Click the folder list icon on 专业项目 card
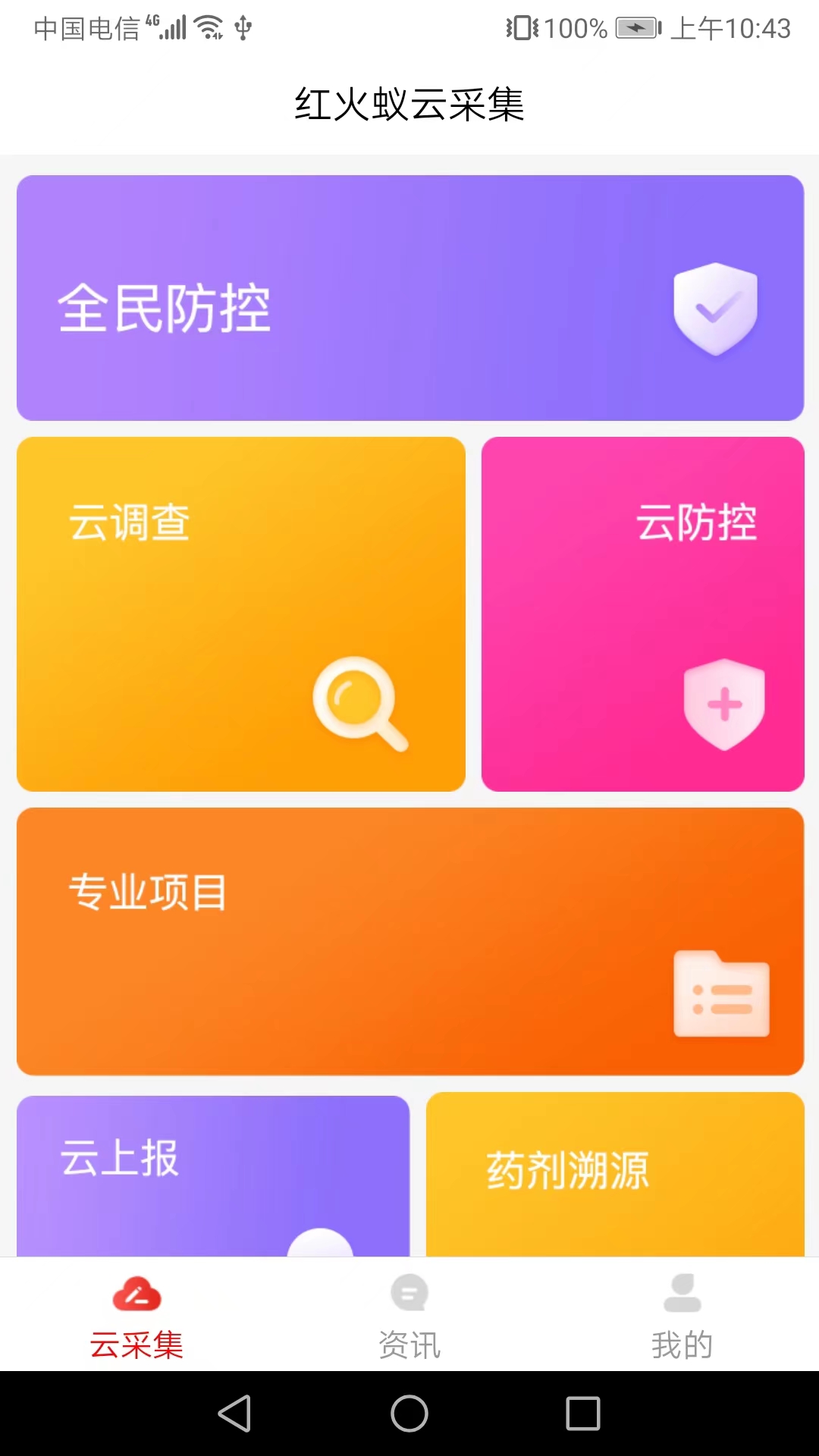The image size is (819, 1456). (x=721, y=993)
